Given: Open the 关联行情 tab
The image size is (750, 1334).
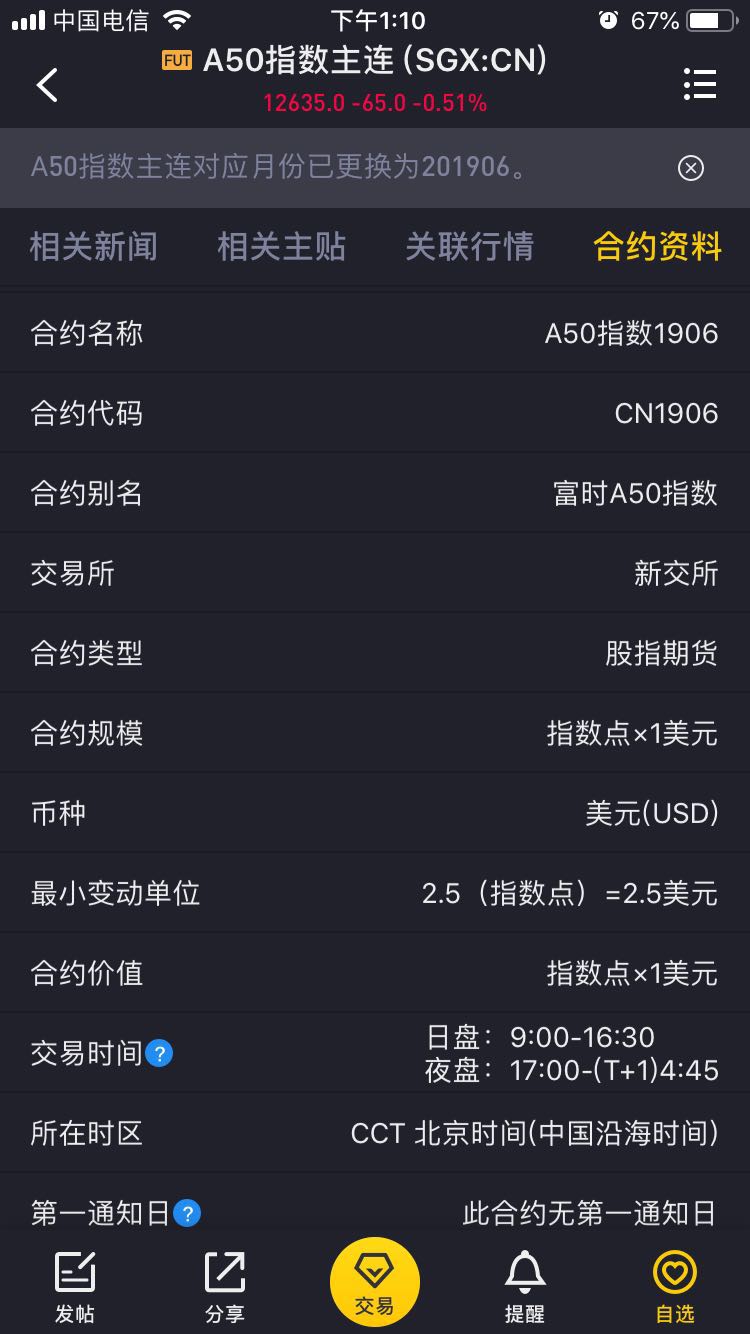Looking at the screenshot, I should pos(469,246).
